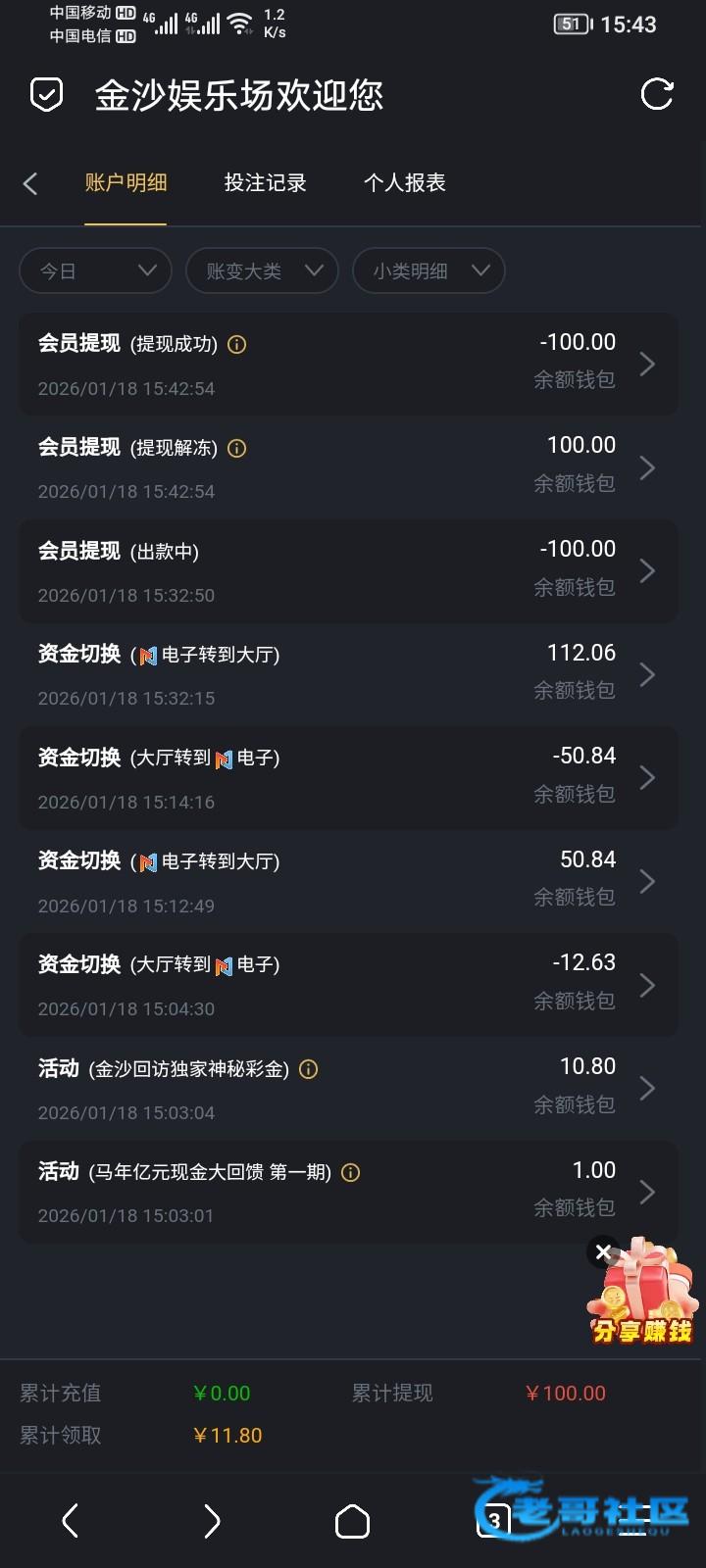Switch to the 个人报表 tab

(x=404, y=183)
